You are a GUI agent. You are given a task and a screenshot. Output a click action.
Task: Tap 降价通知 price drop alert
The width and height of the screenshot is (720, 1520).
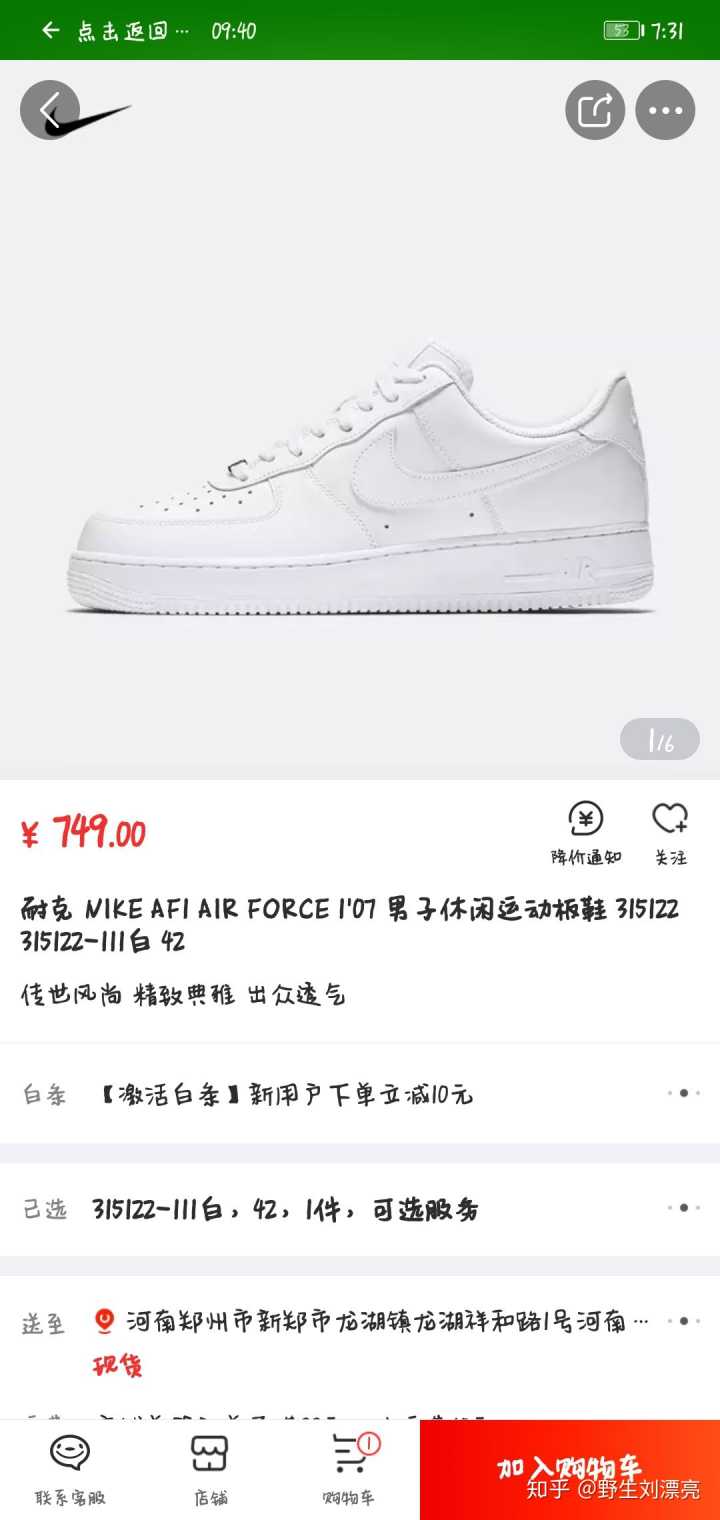click(586, 832)
